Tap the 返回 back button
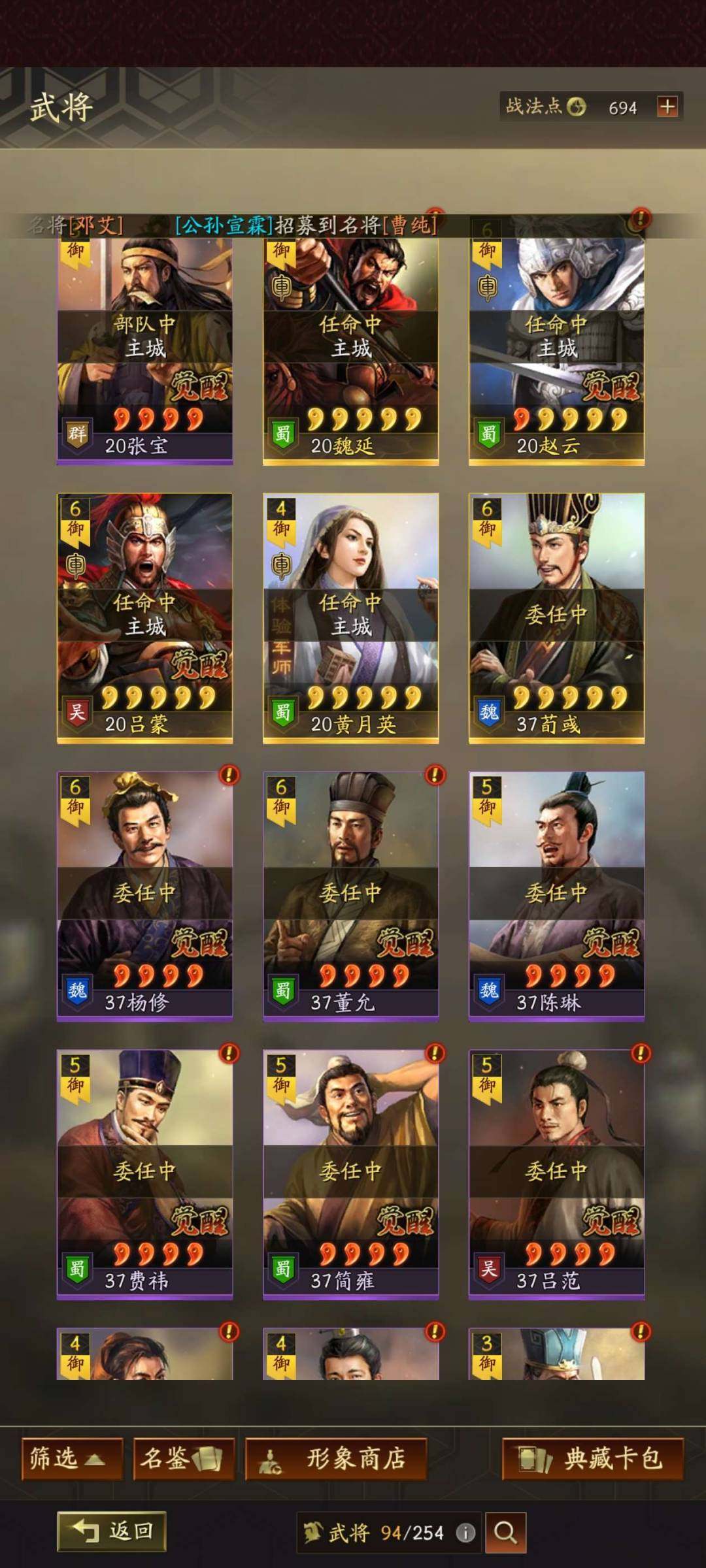The width and height of the screenshot is (706, 1568). (x=112, y=1531)
